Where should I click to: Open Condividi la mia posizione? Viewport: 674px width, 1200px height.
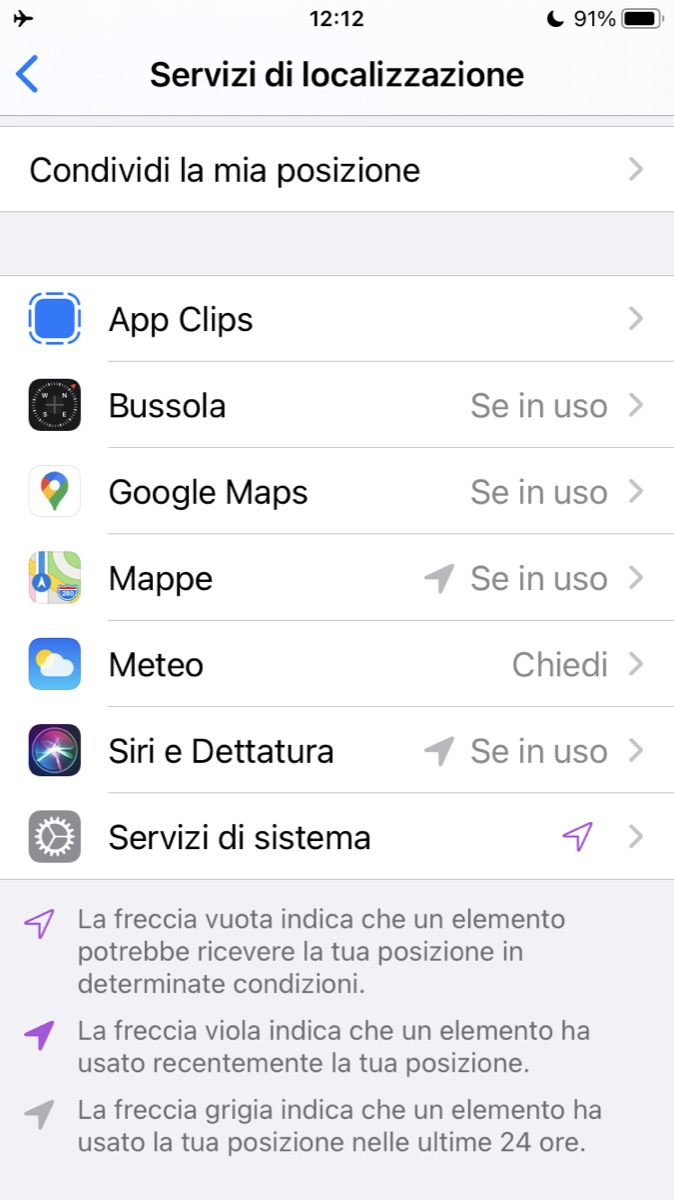pos(336,170)
